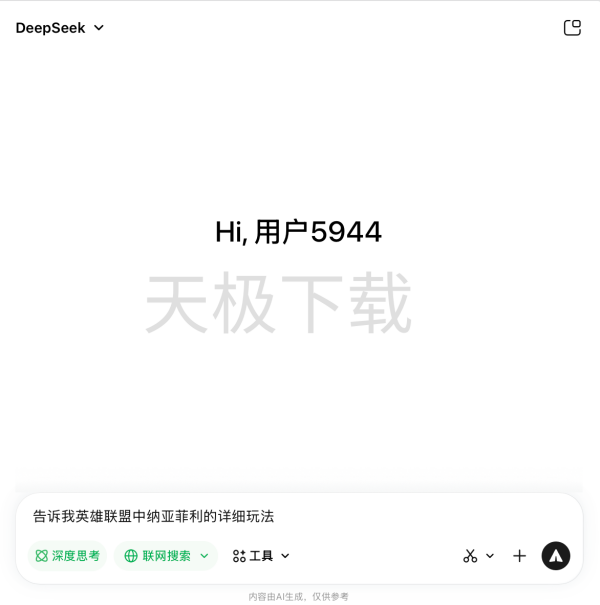Start a new chat from top-right icon
Screen dimensions: 600x605
[572, 28]
